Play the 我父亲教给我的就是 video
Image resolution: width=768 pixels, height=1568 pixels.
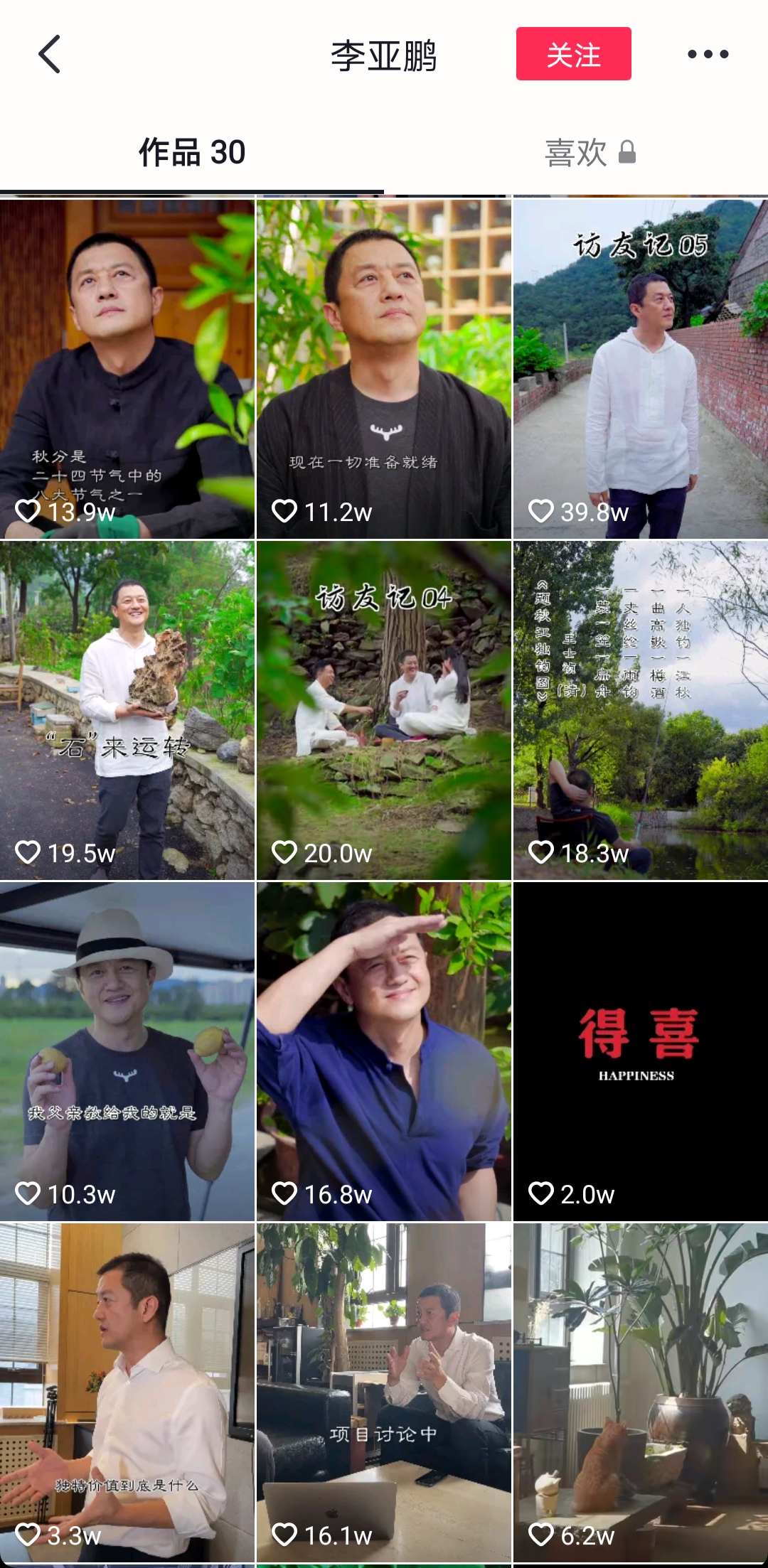pyautogui.click(x=127, y=1051)
